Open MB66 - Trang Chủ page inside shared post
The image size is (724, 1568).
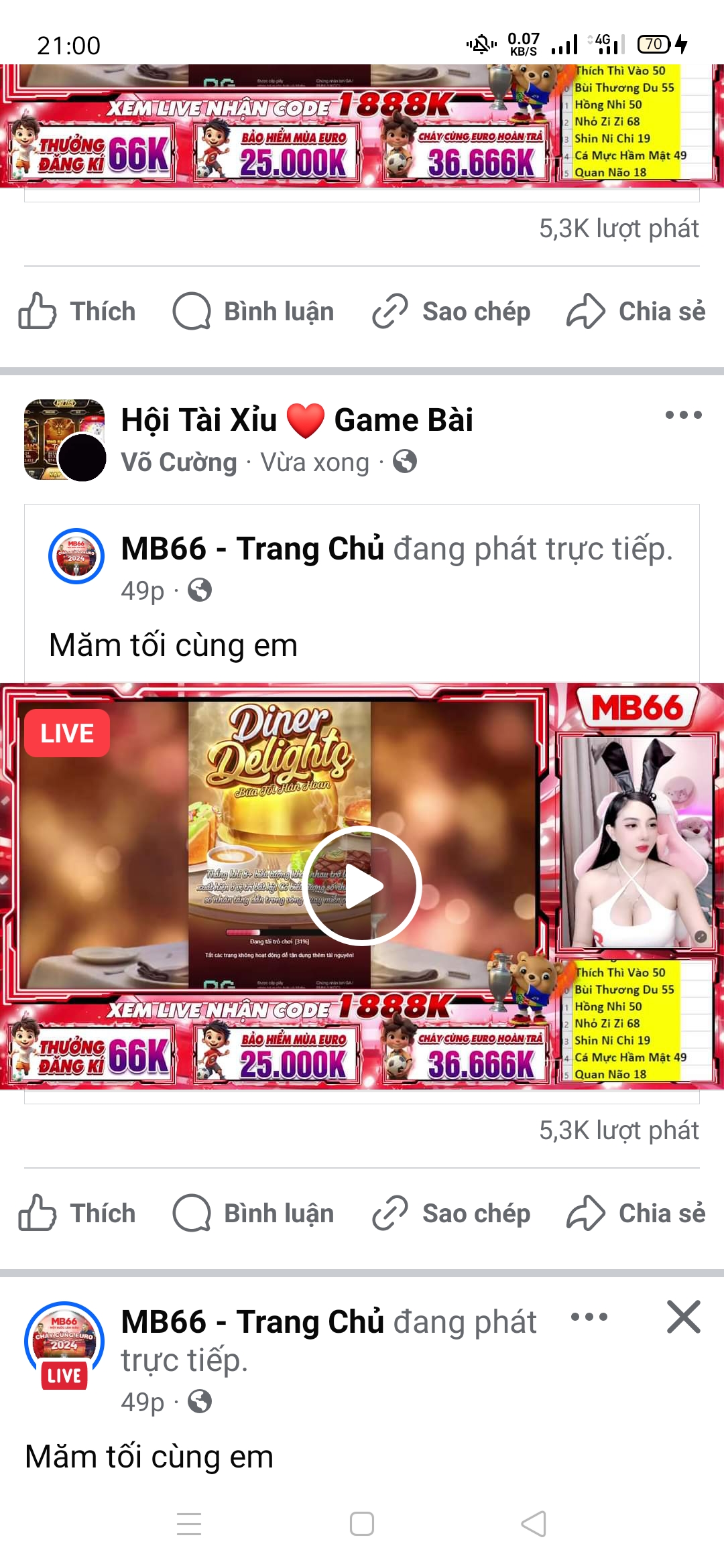pos(252,549)
